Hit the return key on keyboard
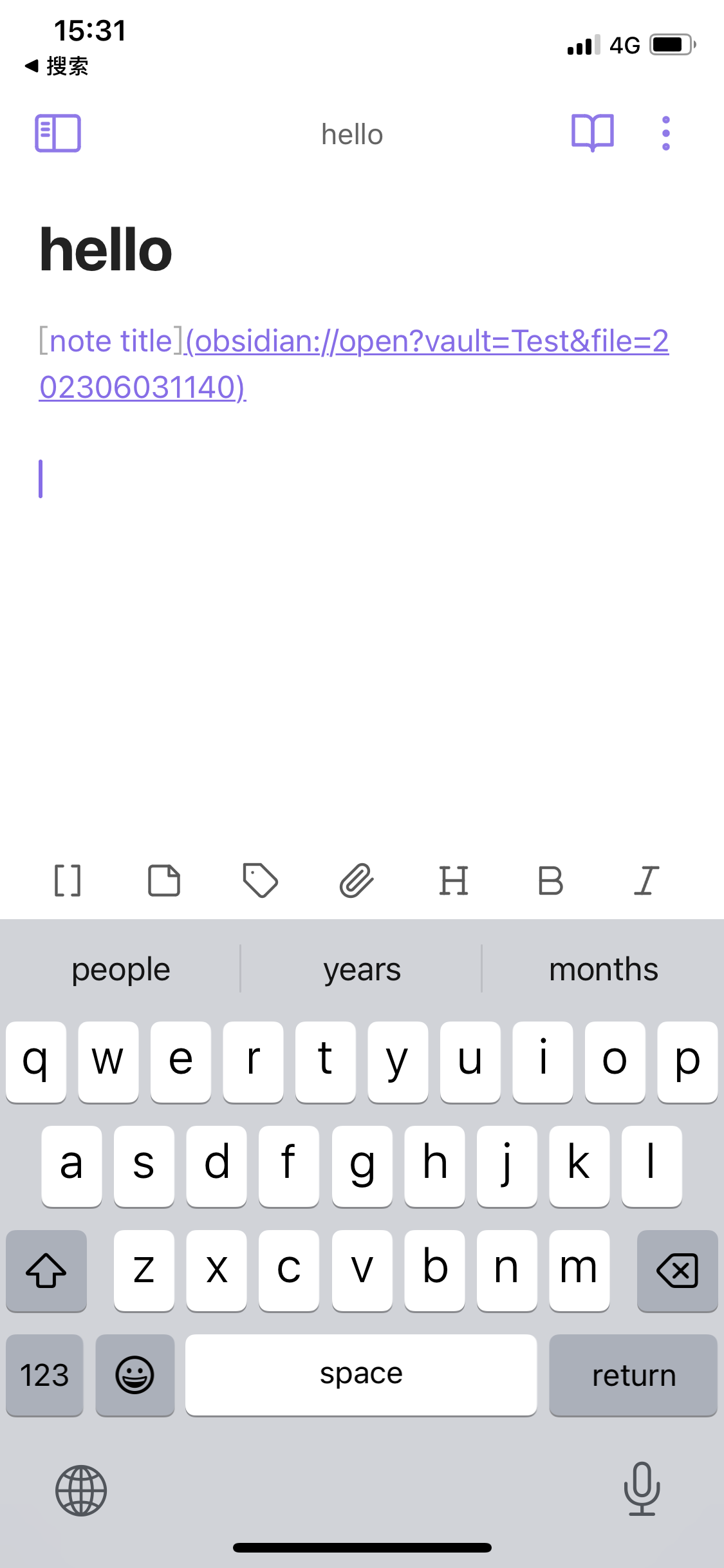The height and width of the screenshot is (1568, 724). pyautogui.click(x=633, y=1375)
